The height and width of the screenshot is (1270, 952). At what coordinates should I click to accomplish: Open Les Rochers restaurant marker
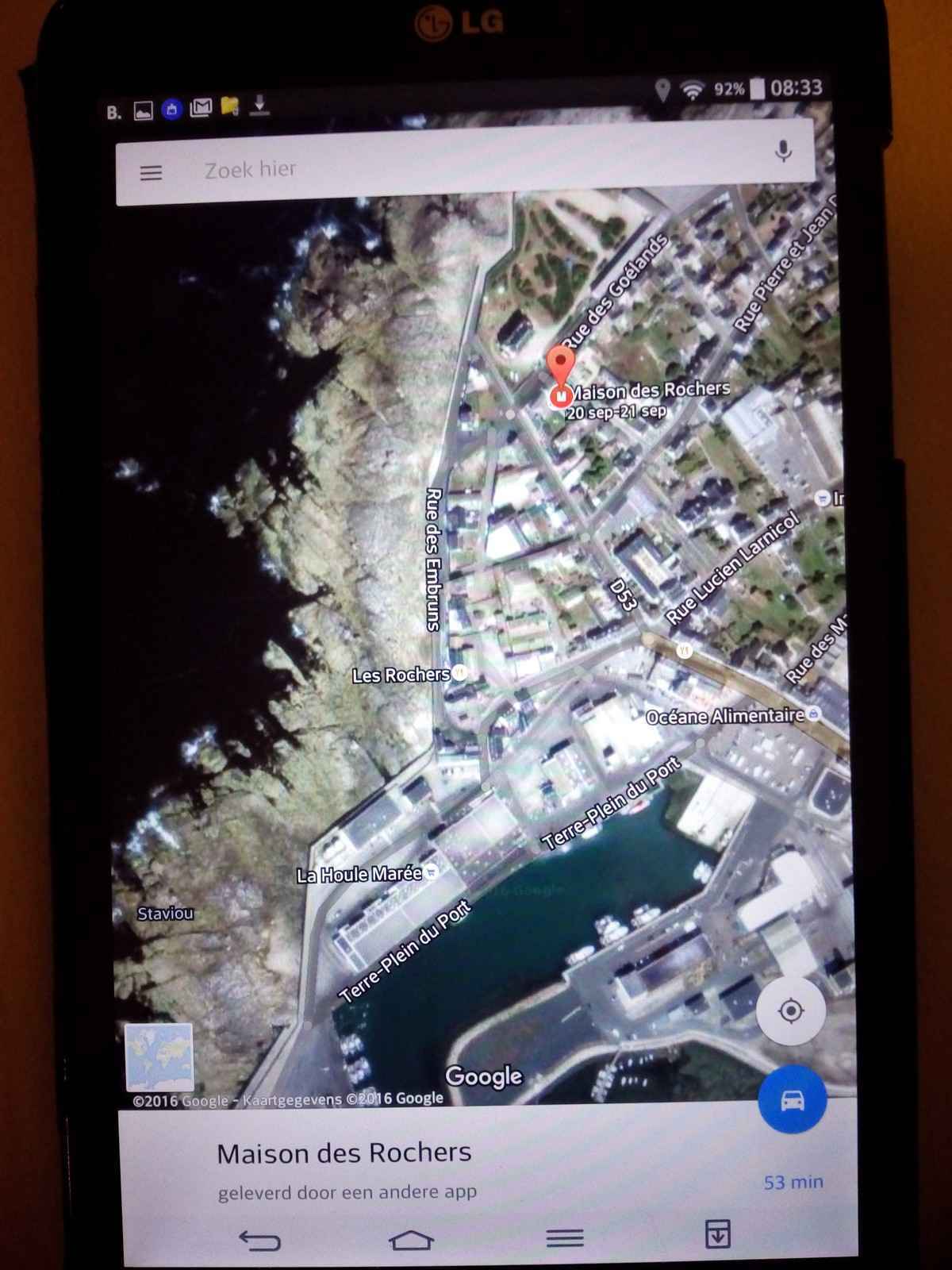(459, 674)
